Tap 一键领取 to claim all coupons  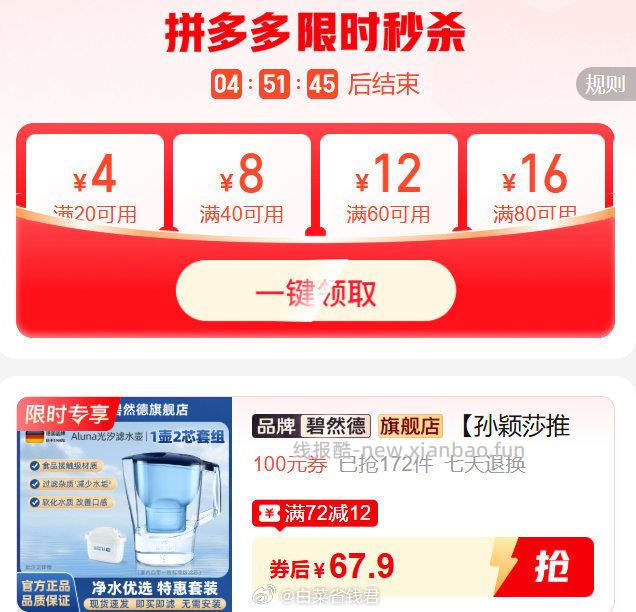[316, 291]
